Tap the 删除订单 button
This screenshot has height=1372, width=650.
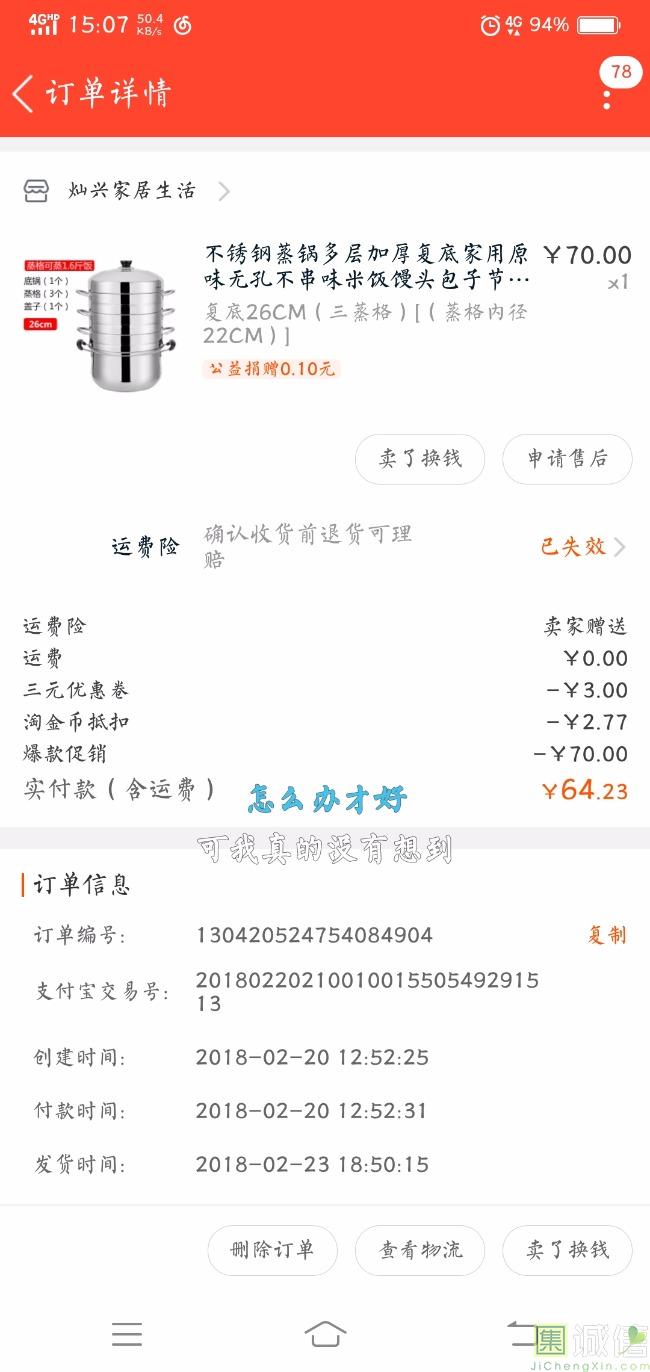point(272,1250)
